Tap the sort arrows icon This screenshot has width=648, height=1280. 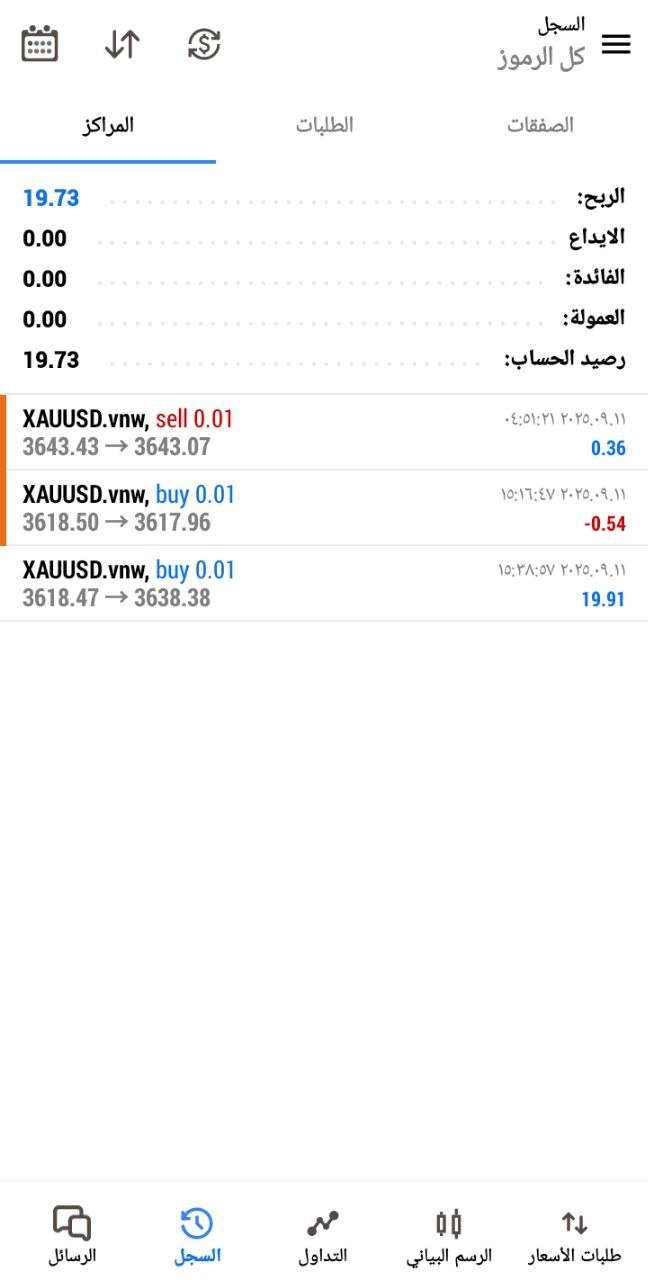coord(122,44)
